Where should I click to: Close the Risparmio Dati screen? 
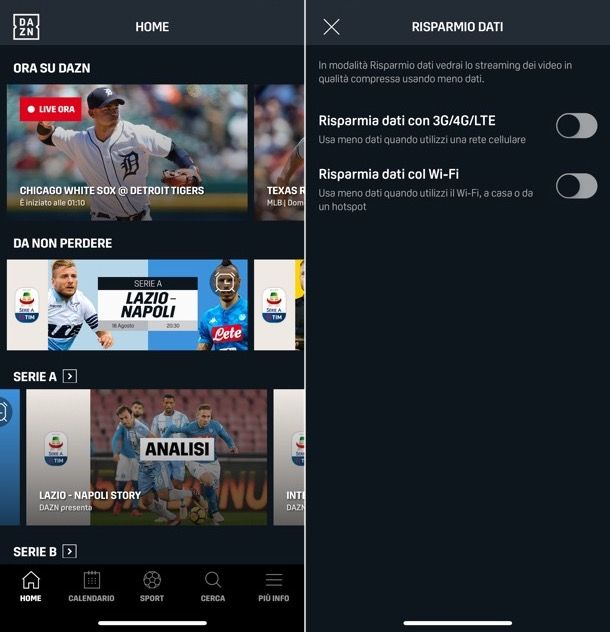332,27
